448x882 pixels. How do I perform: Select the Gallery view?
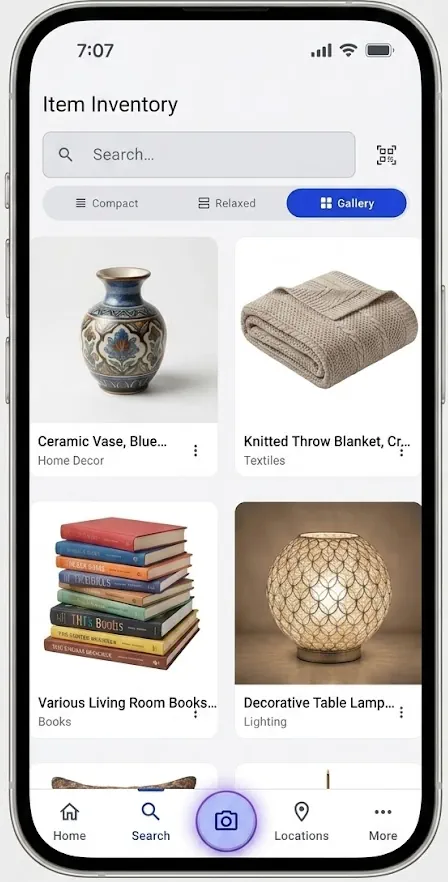(346, 203)
